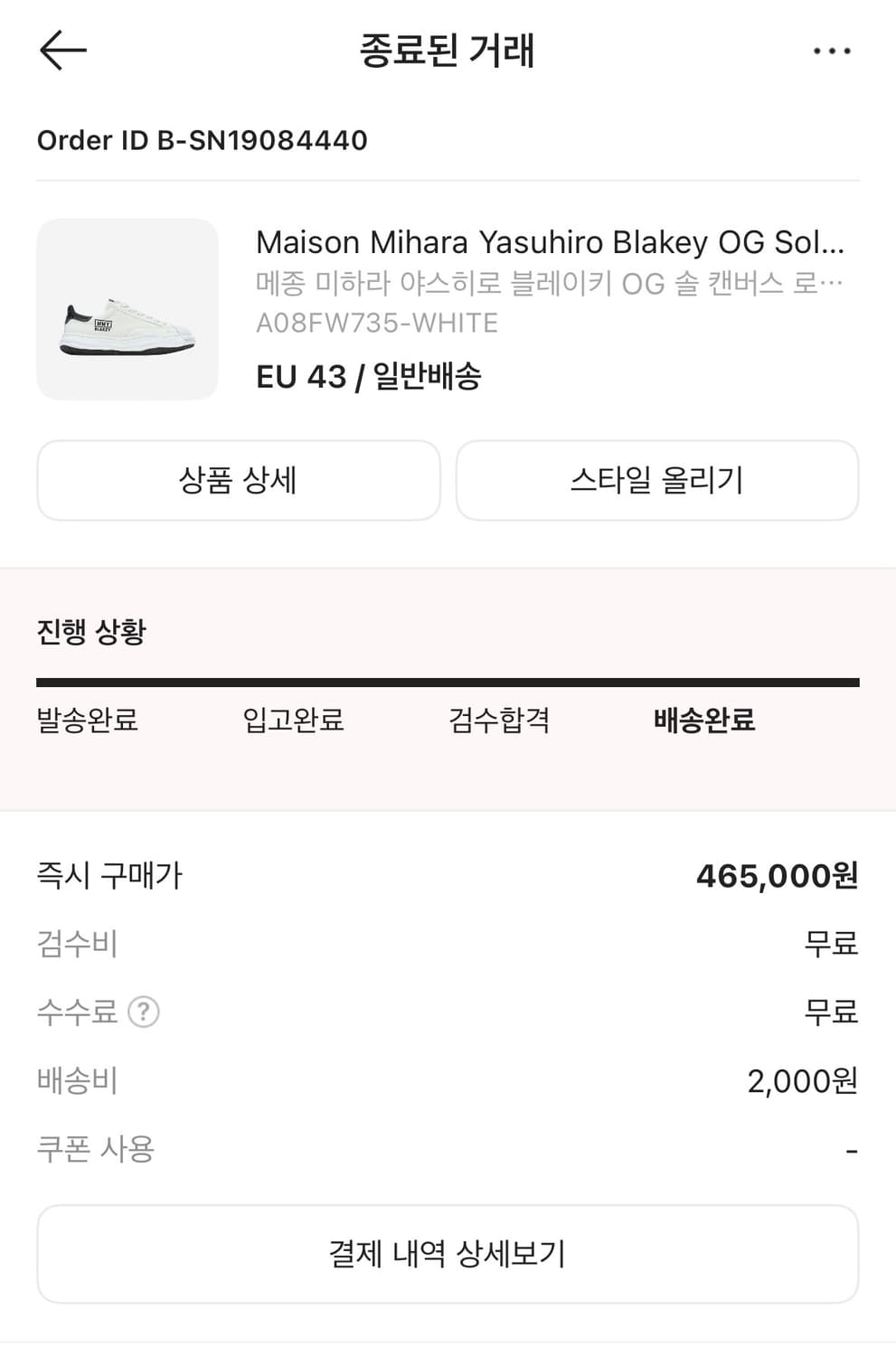Image resolution: width=896 pixels, height=1356 pixels.
Task: Click the A08FW735-WHITE style code
Action: click(x=377, y=322)
